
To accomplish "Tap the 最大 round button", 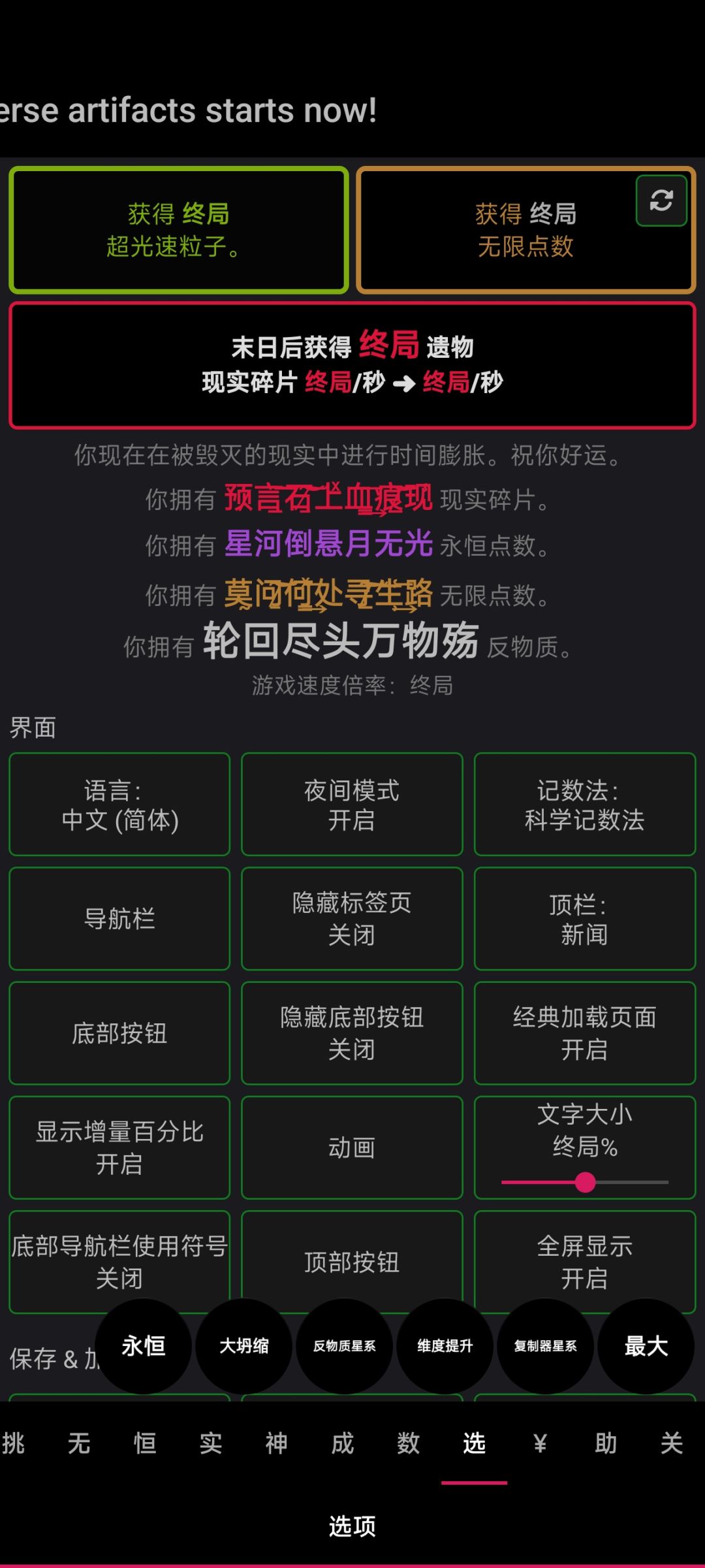I will 646,1346.
